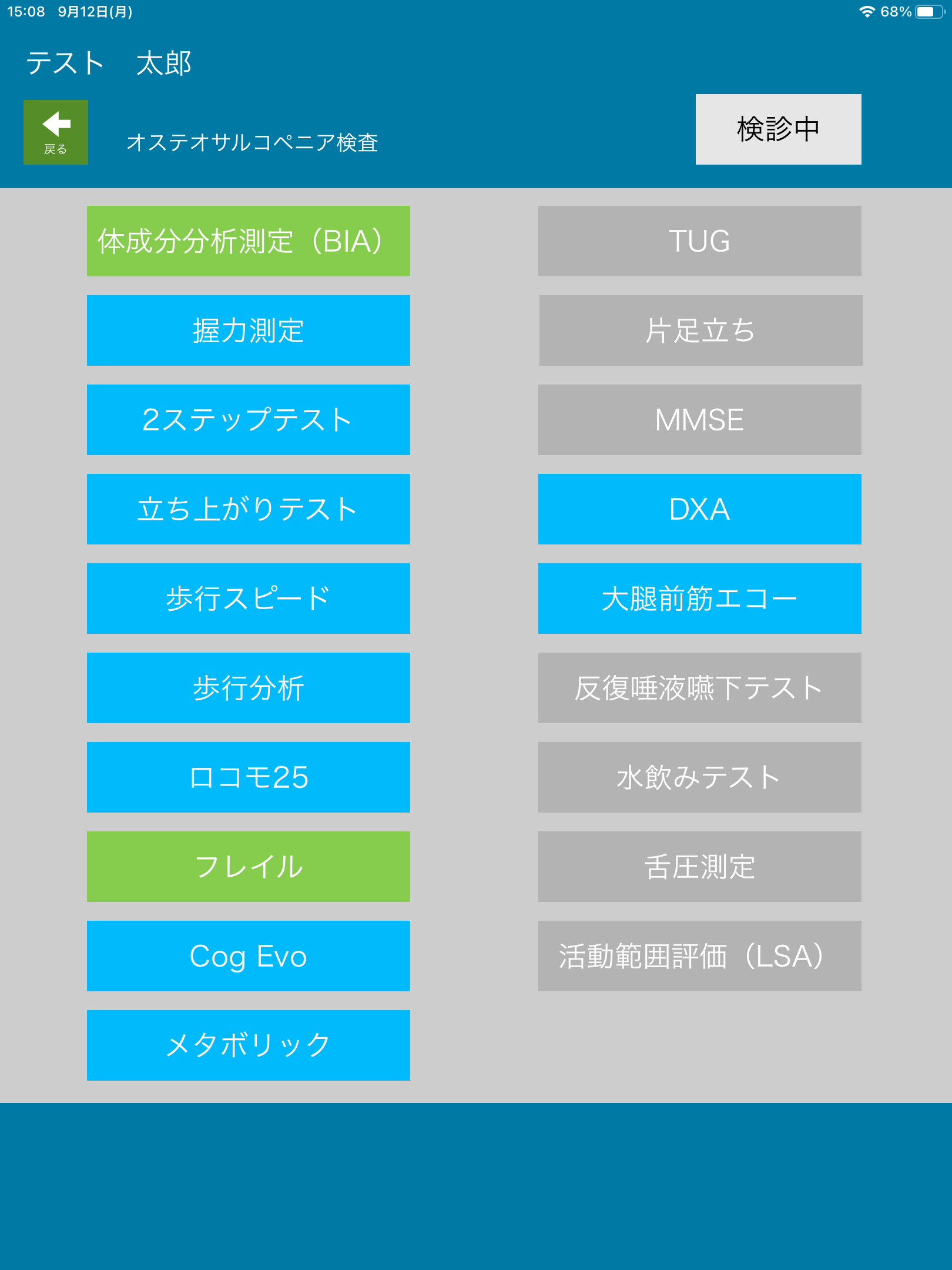952x1270 pixels.
Task: Select 歩行スピード
Action: [x=248, y=599]
